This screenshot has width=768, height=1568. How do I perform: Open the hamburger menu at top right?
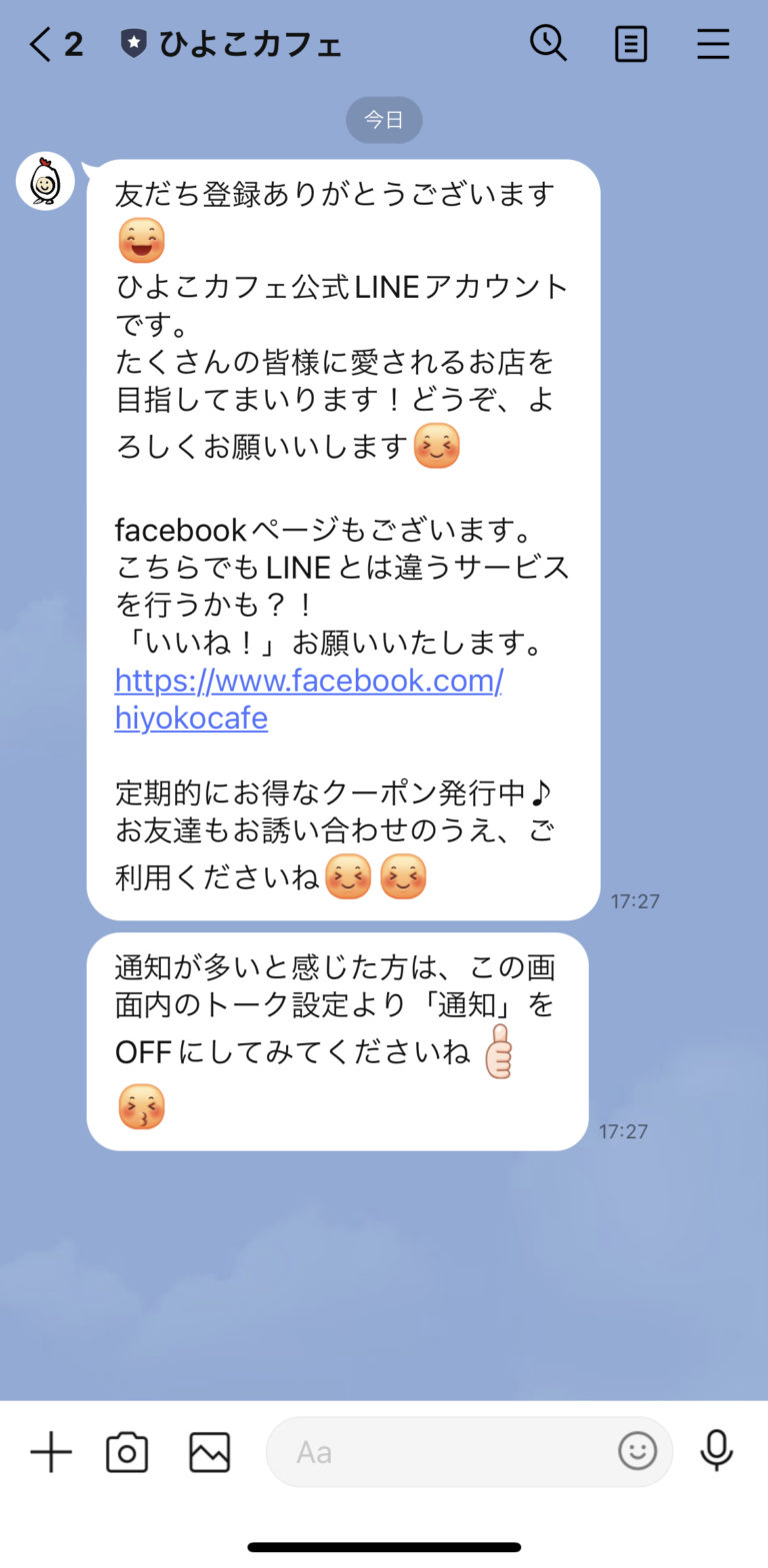713,44
